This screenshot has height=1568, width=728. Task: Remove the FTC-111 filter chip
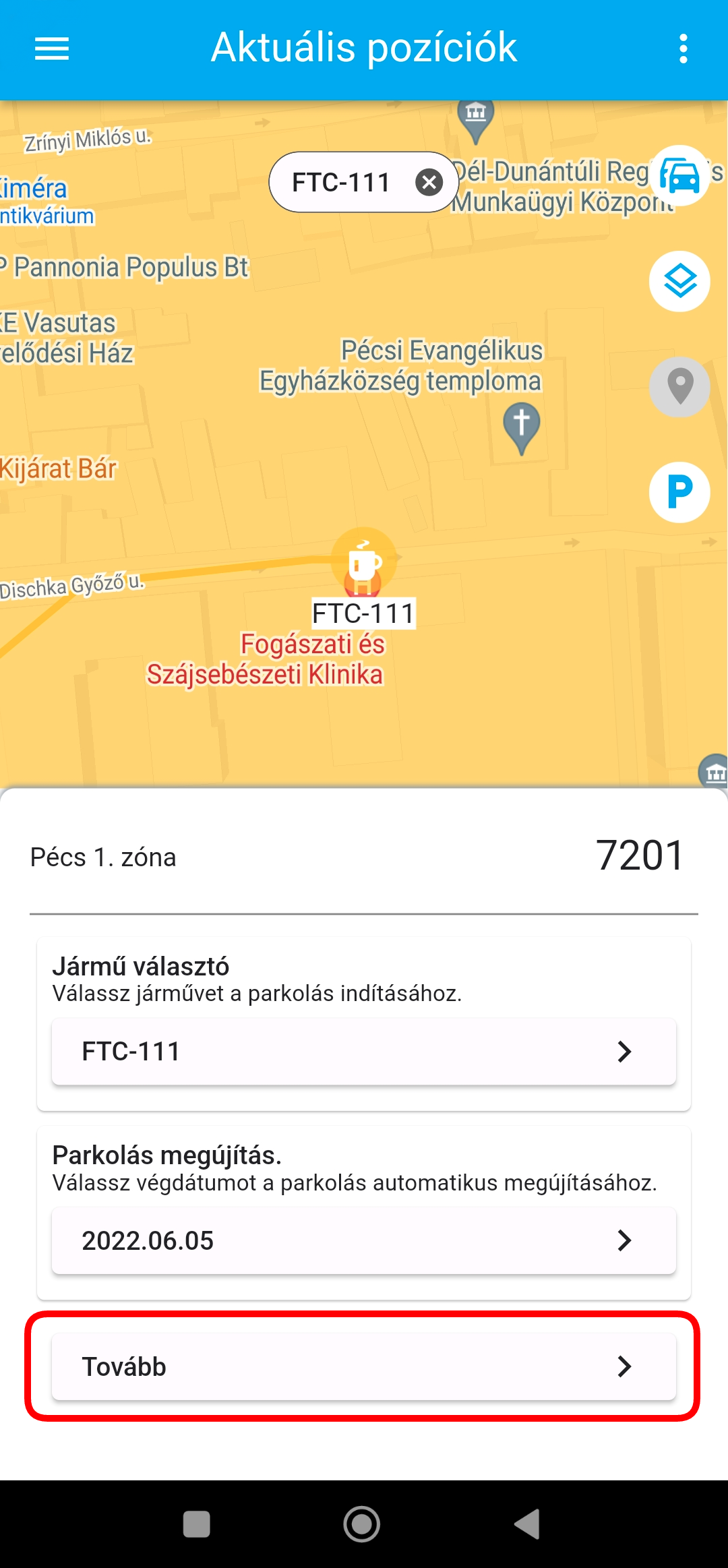429,182
